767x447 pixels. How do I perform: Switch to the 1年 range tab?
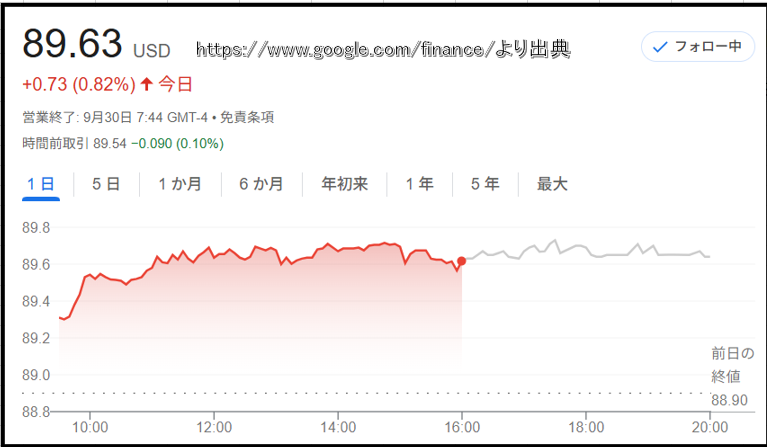(419, 184)
